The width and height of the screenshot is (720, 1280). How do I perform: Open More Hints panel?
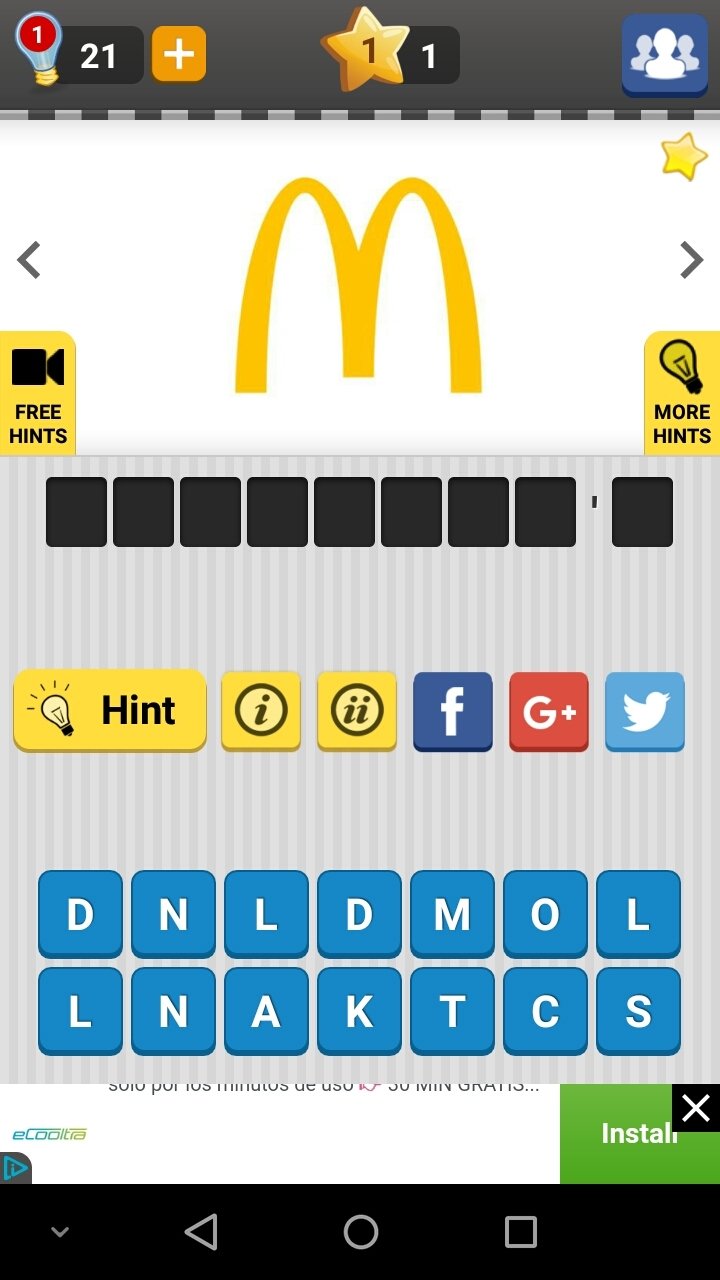(x=682, y=394)
